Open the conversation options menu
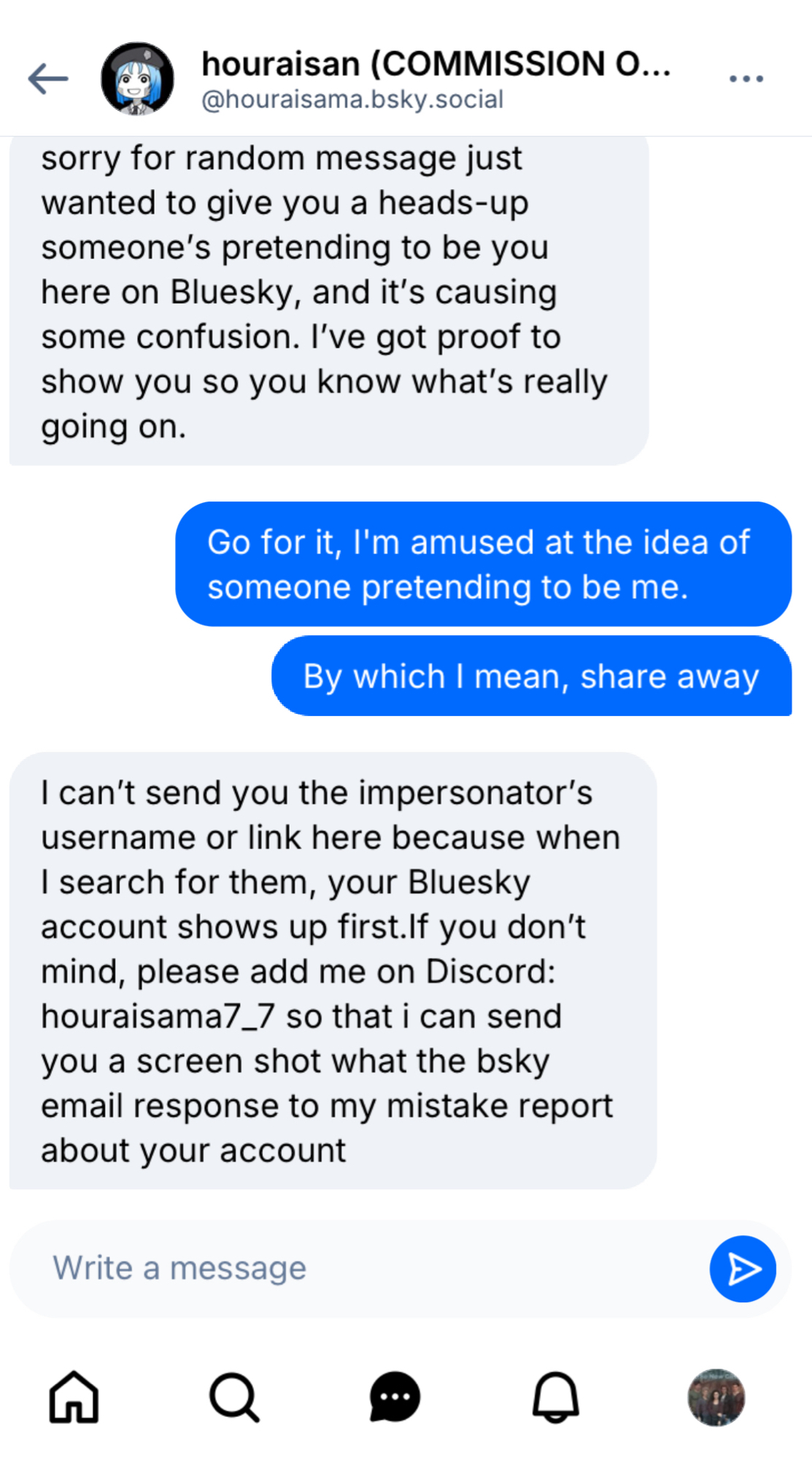 tap(746, 79)
